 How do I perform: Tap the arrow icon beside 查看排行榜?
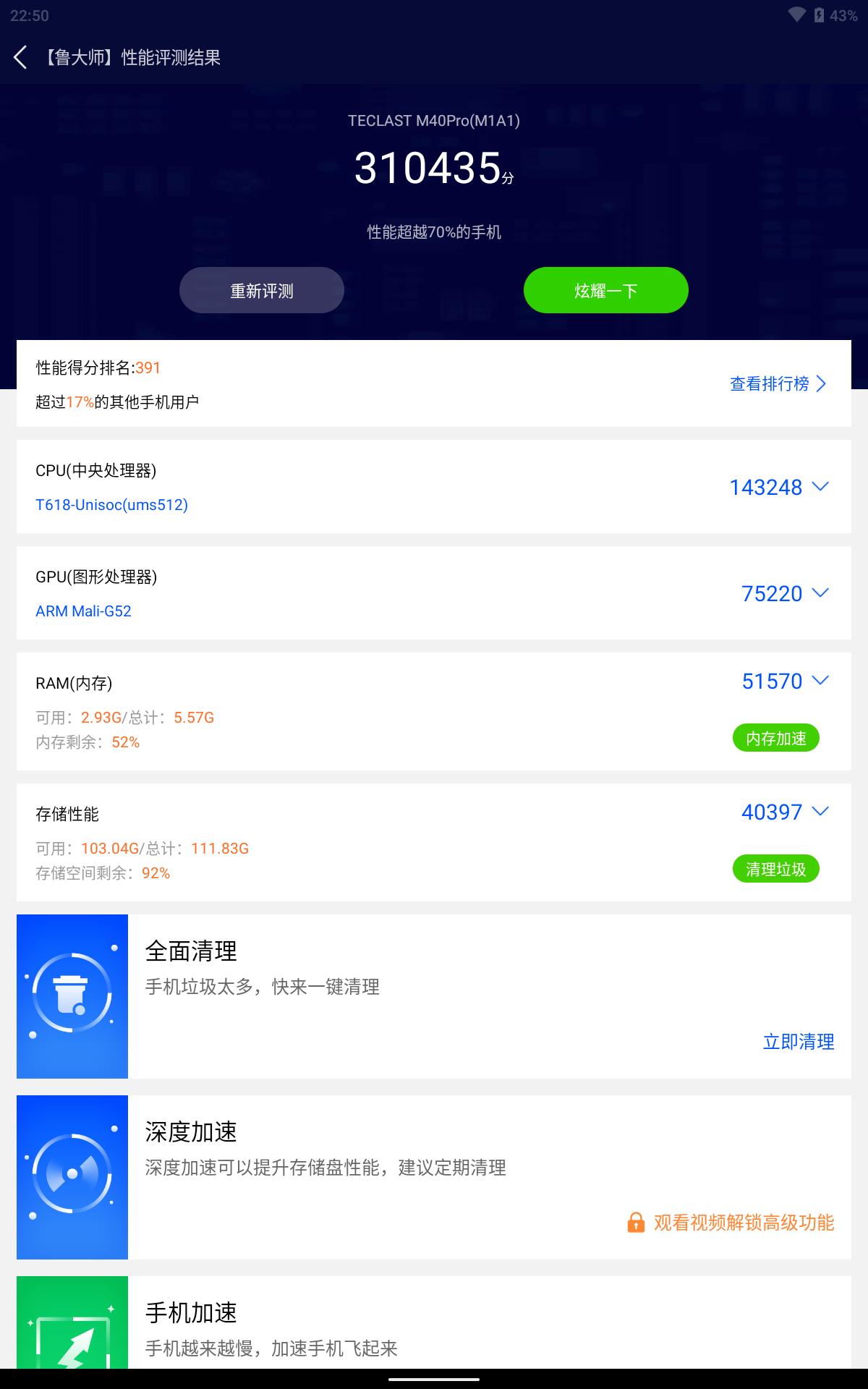[x=821, y=384]
